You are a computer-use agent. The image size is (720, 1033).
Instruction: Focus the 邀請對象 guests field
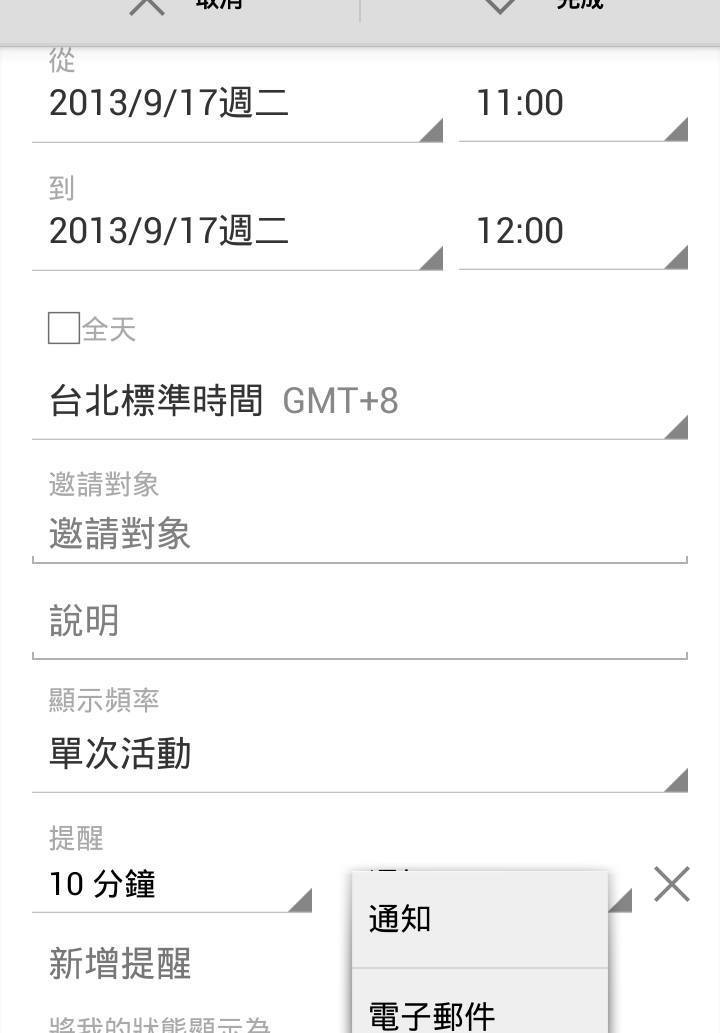[x=359, y=535]
